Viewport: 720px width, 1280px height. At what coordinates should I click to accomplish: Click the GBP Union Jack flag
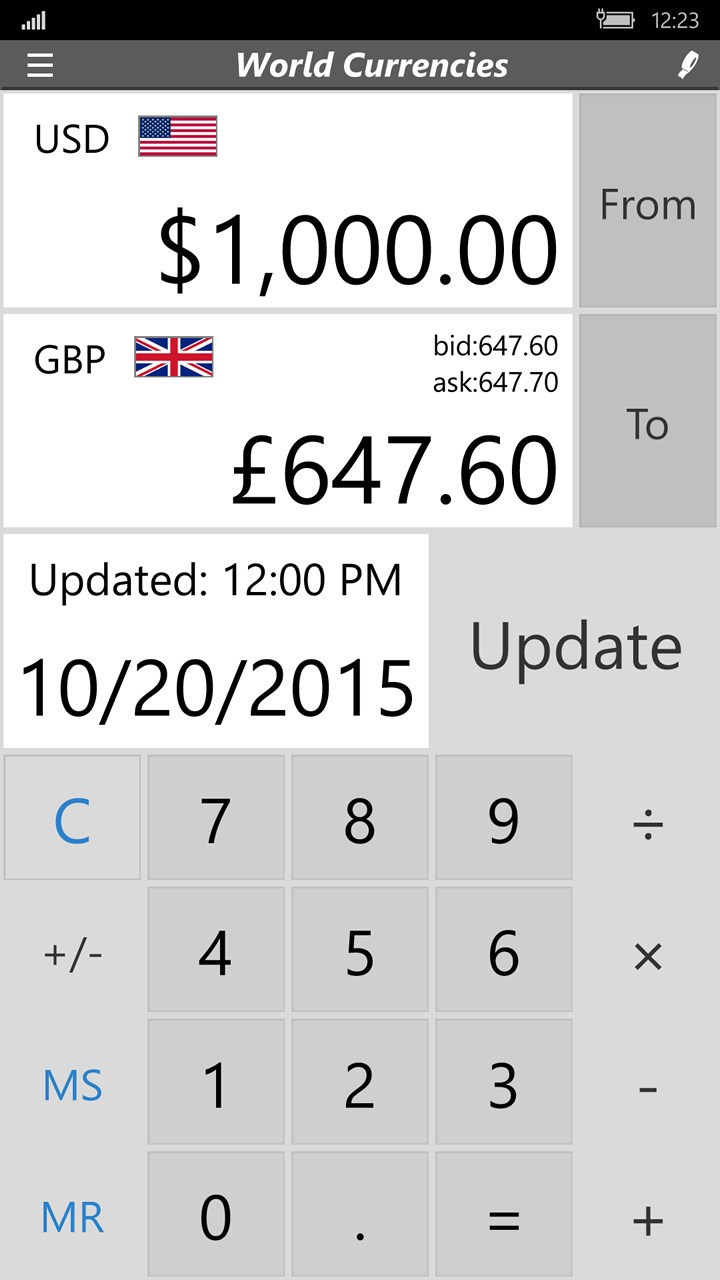tap(176, 358)
